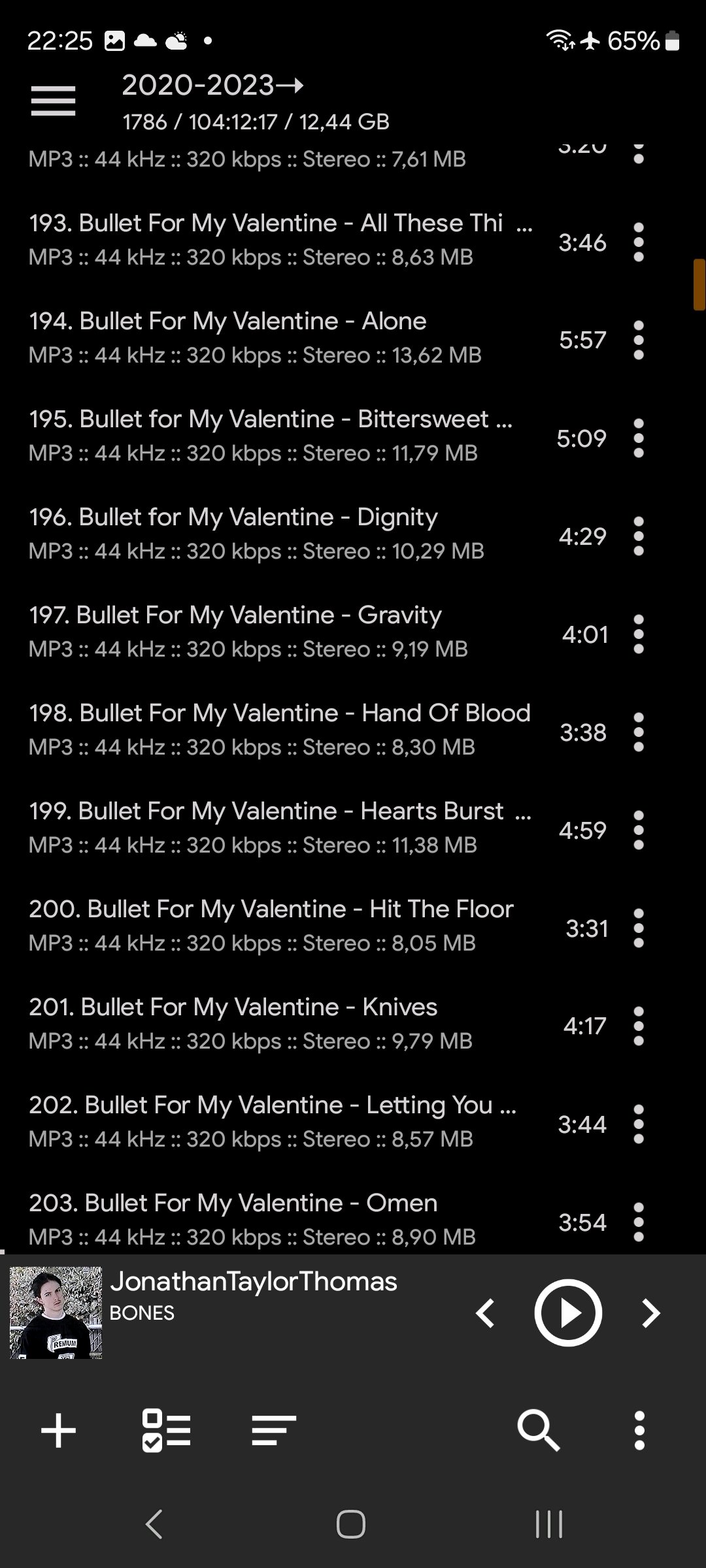
Task: Open options for track 203 Omen
Action: [639, 1222]
